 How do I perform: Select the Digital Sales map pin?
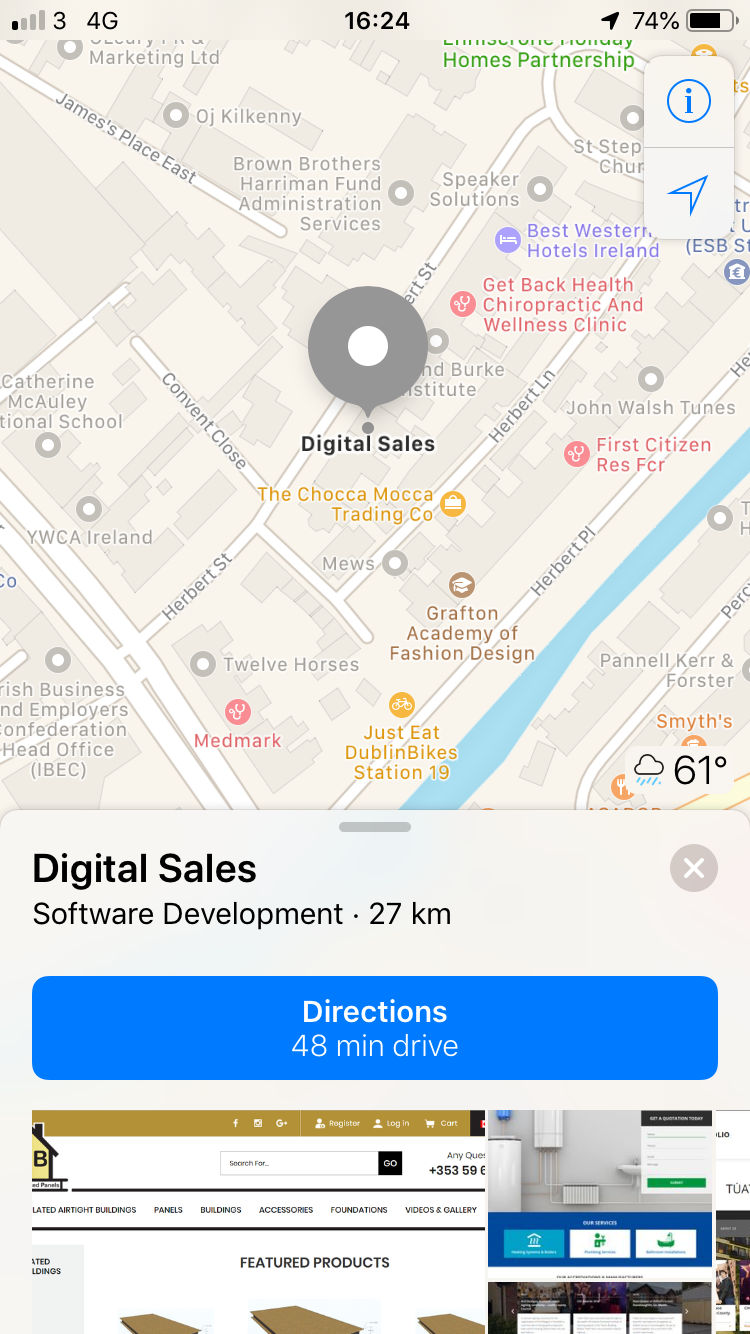click(x=367, y=350)
